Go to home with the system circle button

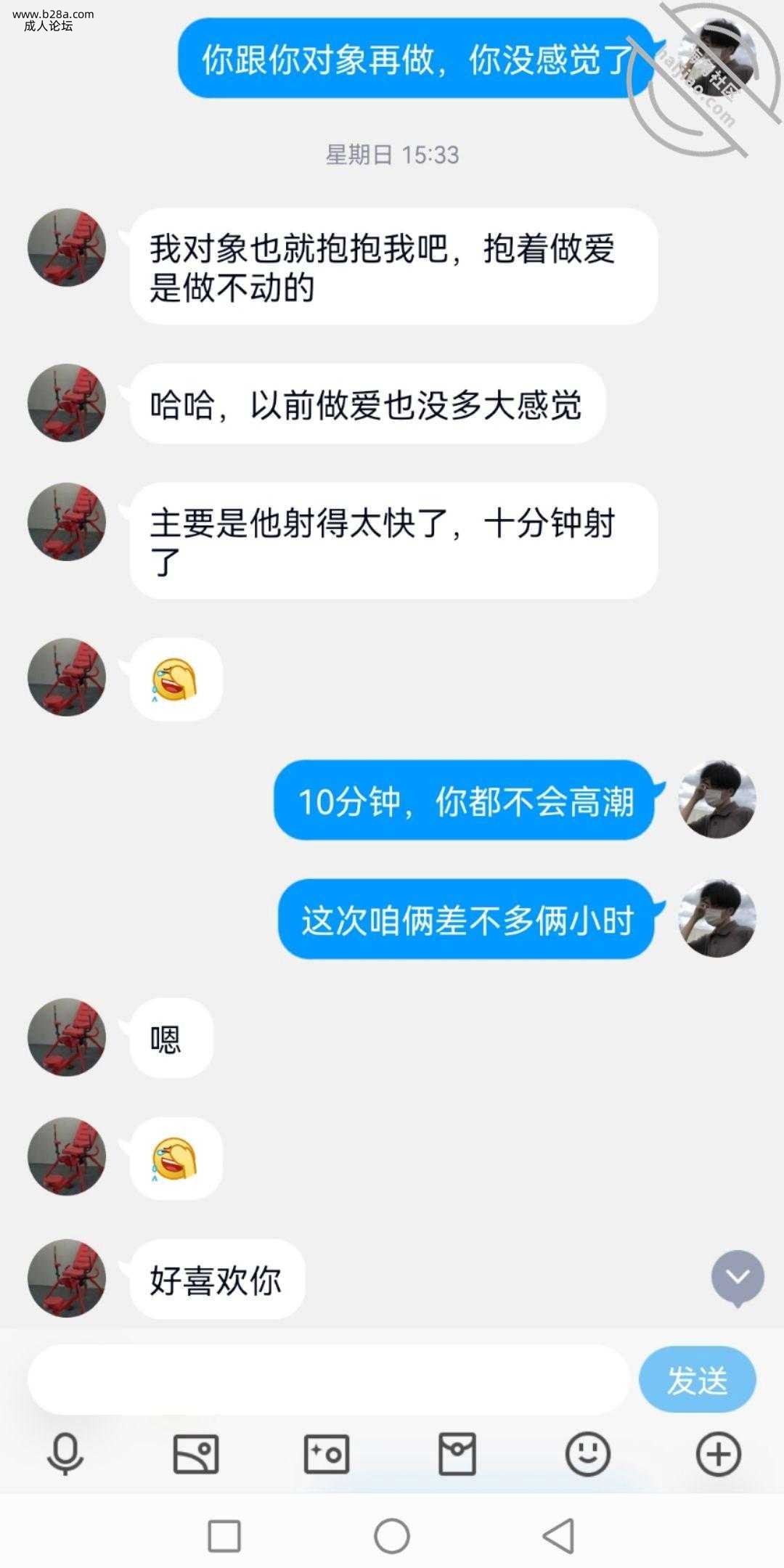(x=392, y=1536)
